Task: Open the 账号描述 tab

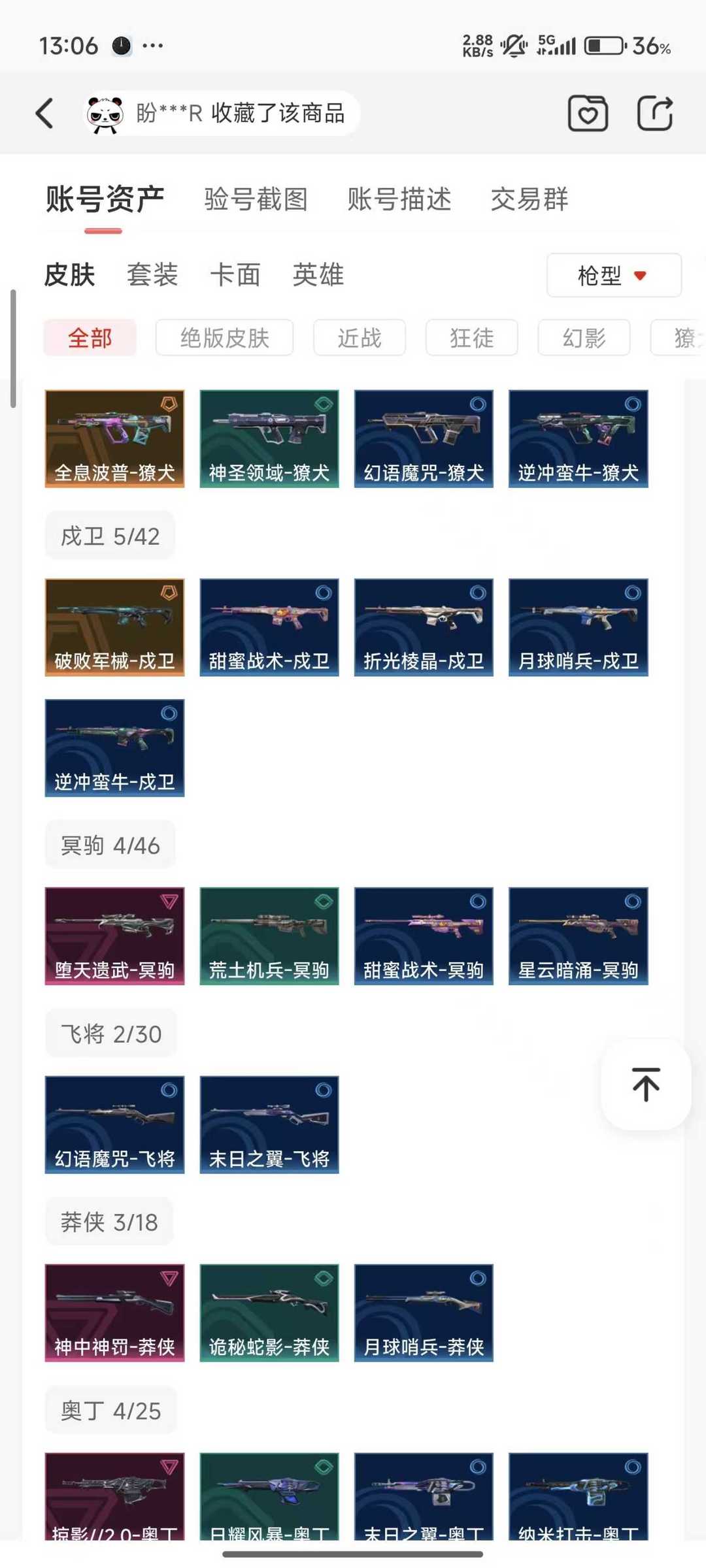Action: click(399, 199)
